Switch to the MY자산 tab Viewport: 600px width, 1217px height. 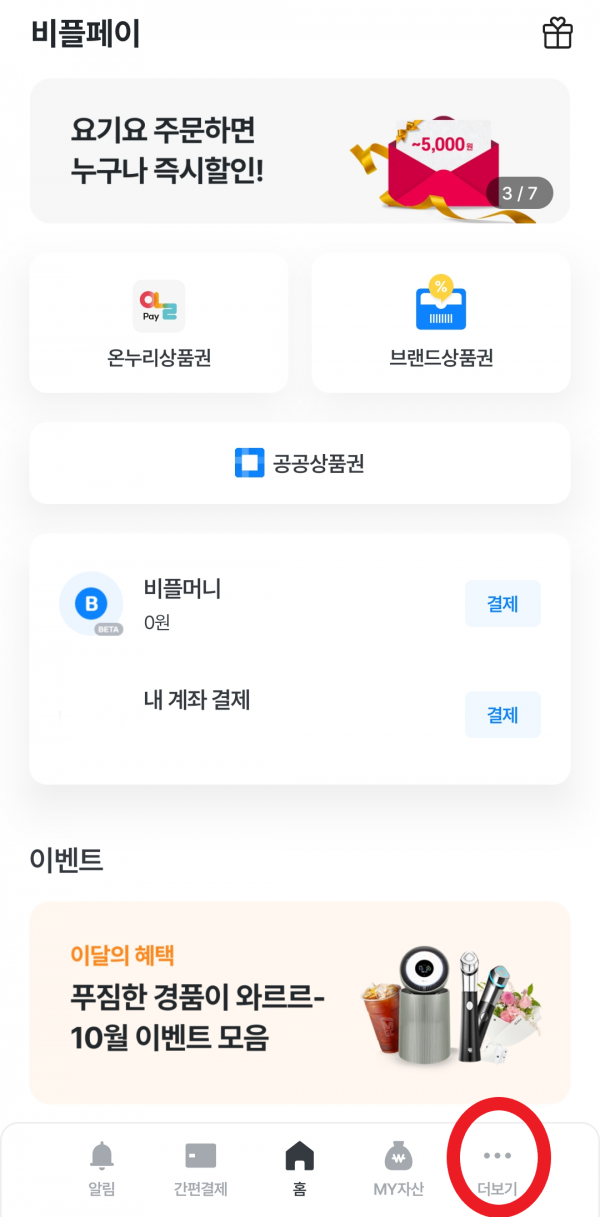[398, 1168]
